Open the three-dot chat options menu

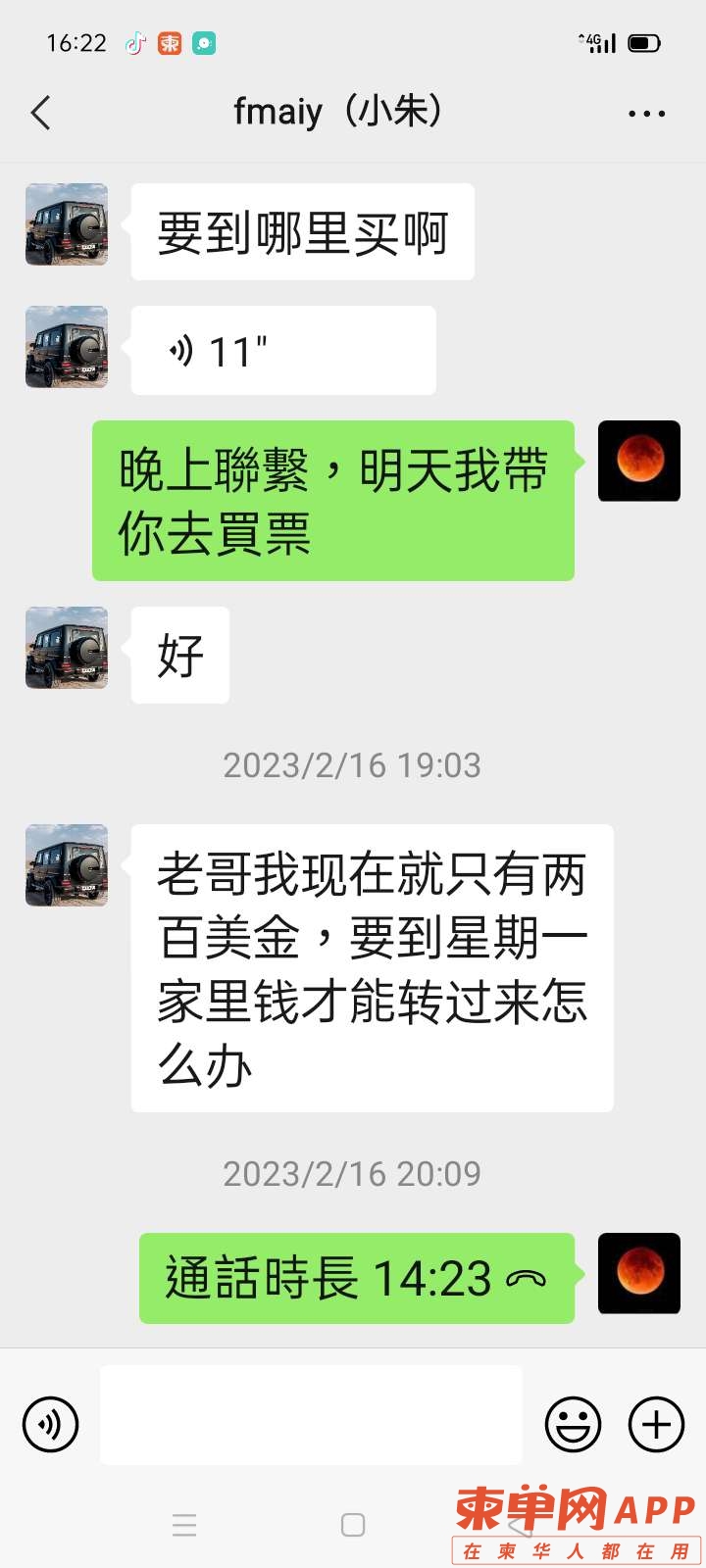[x=646, y=114]
